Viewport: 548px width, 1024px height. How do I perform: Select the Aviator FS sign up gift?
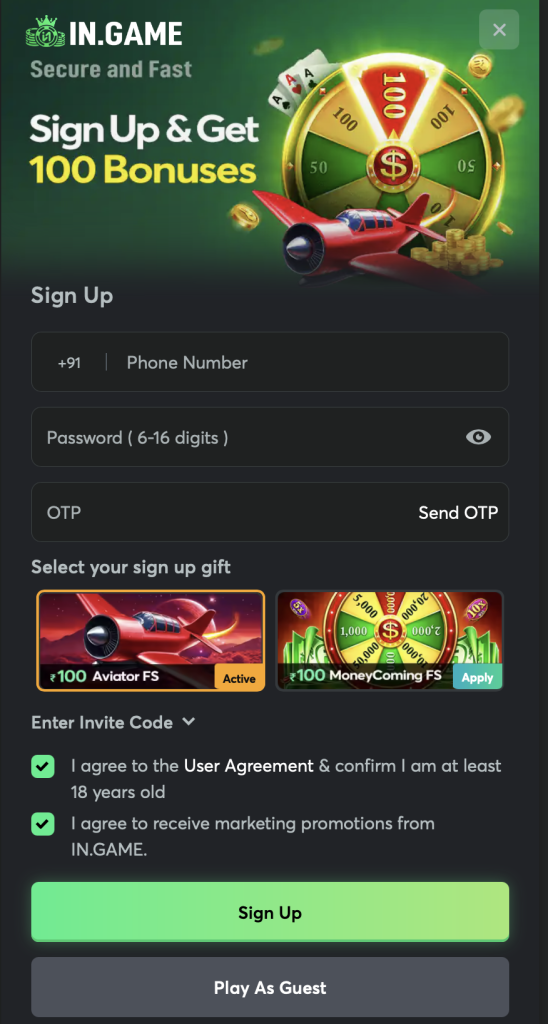tap(151, 641)
